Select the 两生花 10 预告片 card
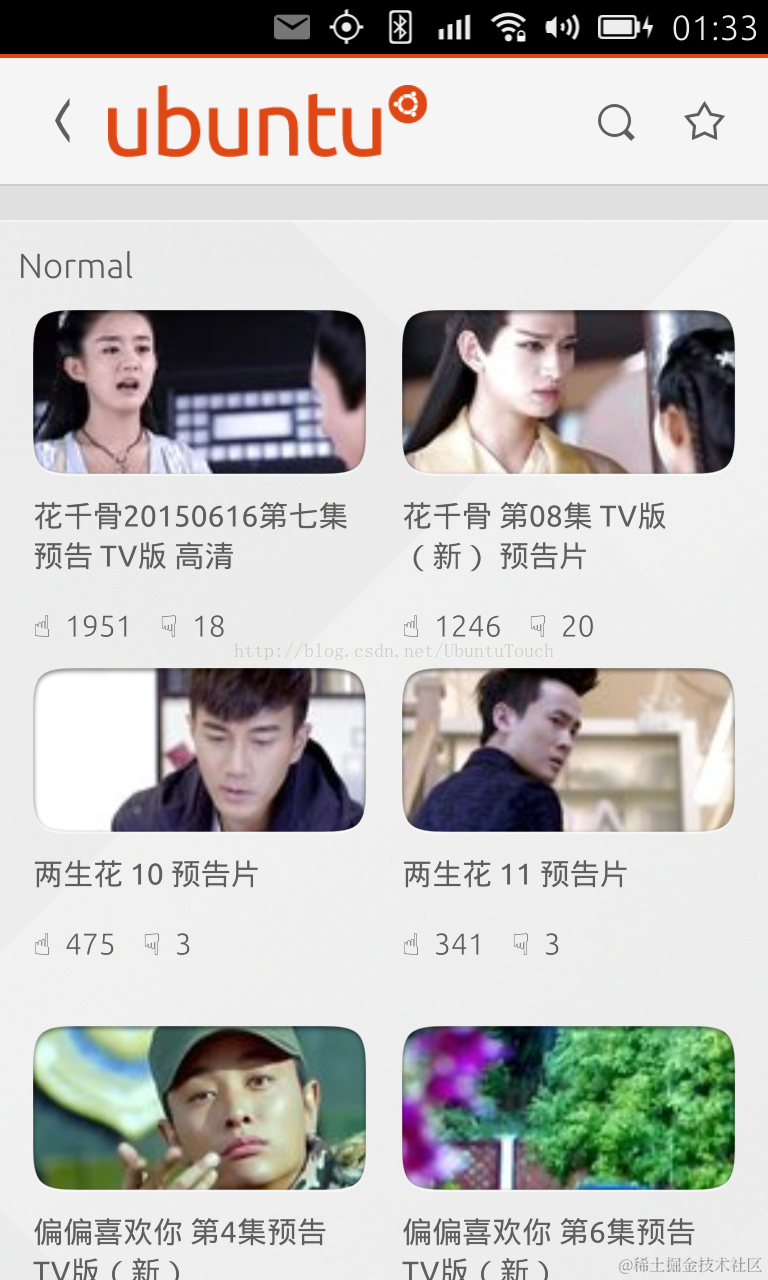Viewport: 768px width, 1280px height. [199, 750]
